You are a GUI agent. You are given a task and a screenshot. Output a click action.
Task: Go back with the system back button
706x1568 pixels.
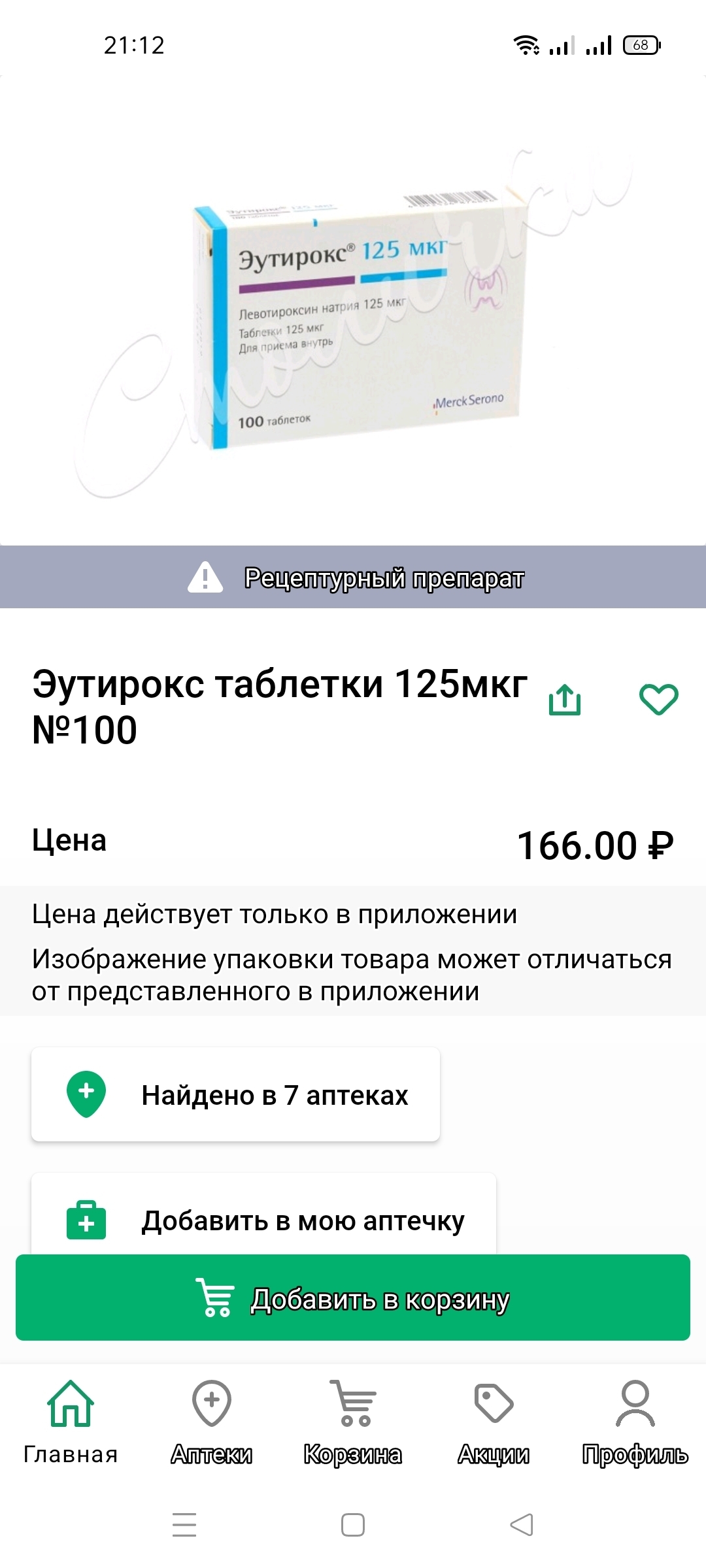tap(522, 1525)
